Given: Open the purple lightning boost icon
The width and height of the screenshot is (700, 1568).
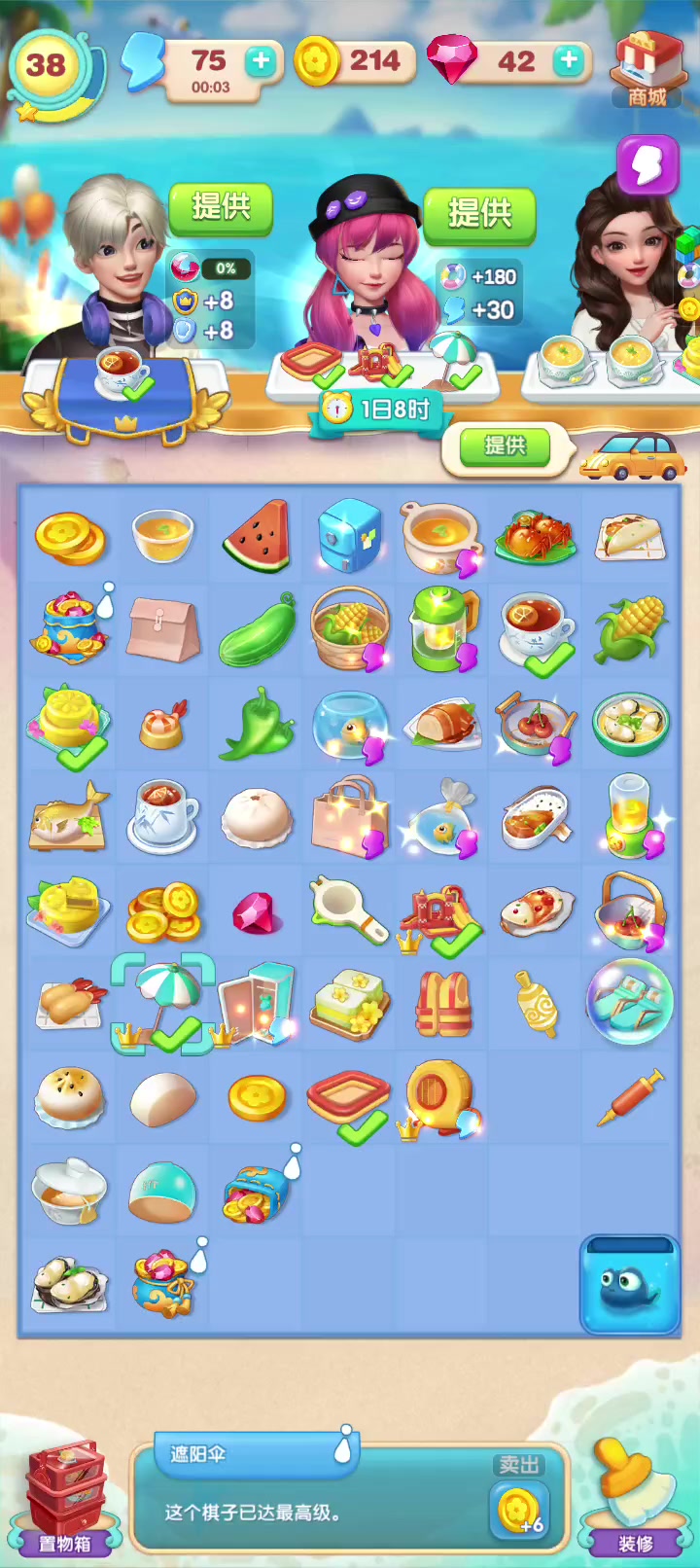Looking at the screenshot, I should (x=647, y=165).
